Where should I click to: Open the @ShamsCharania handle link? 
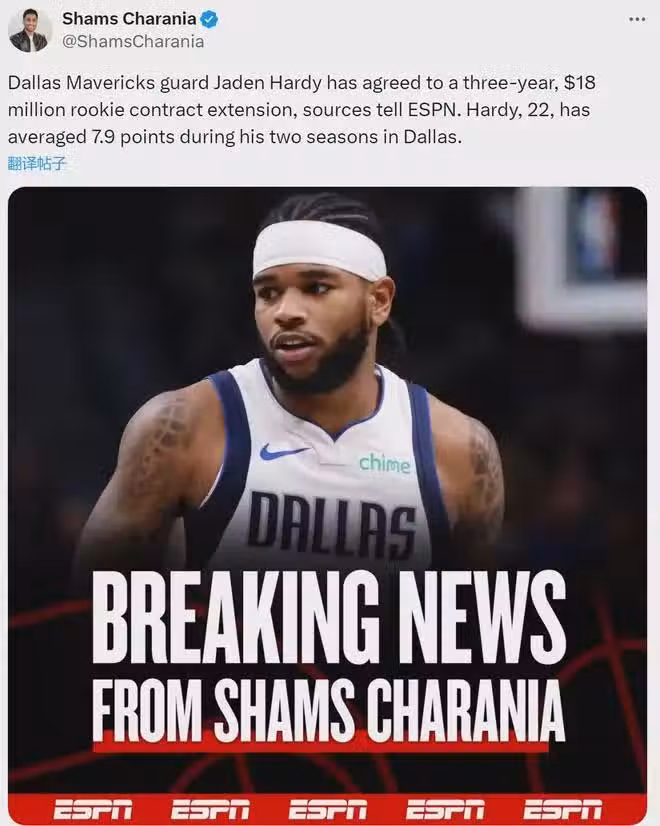pyautogui.click(x=133, y=42)
